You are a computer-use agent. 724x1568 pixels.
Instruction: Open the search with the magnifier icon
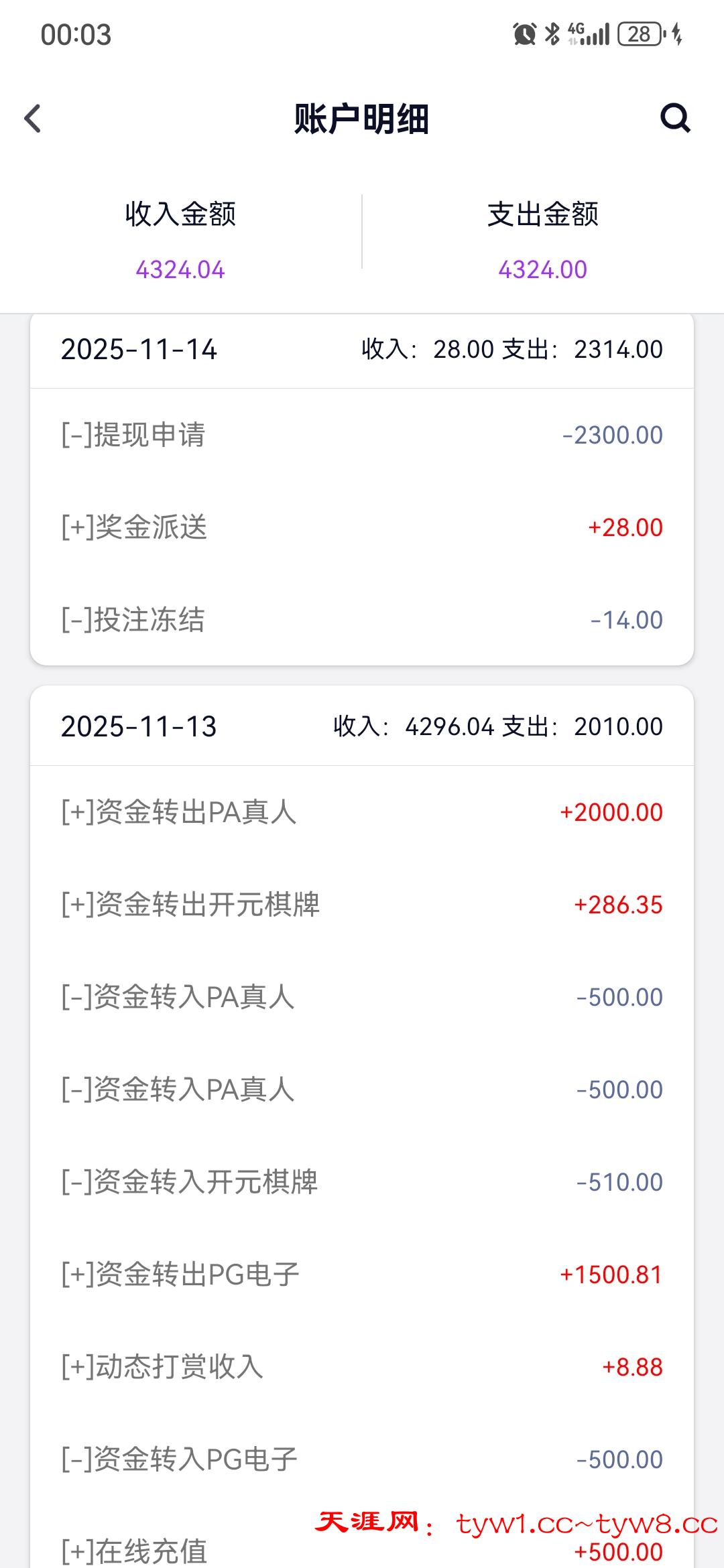pos(676,119)
